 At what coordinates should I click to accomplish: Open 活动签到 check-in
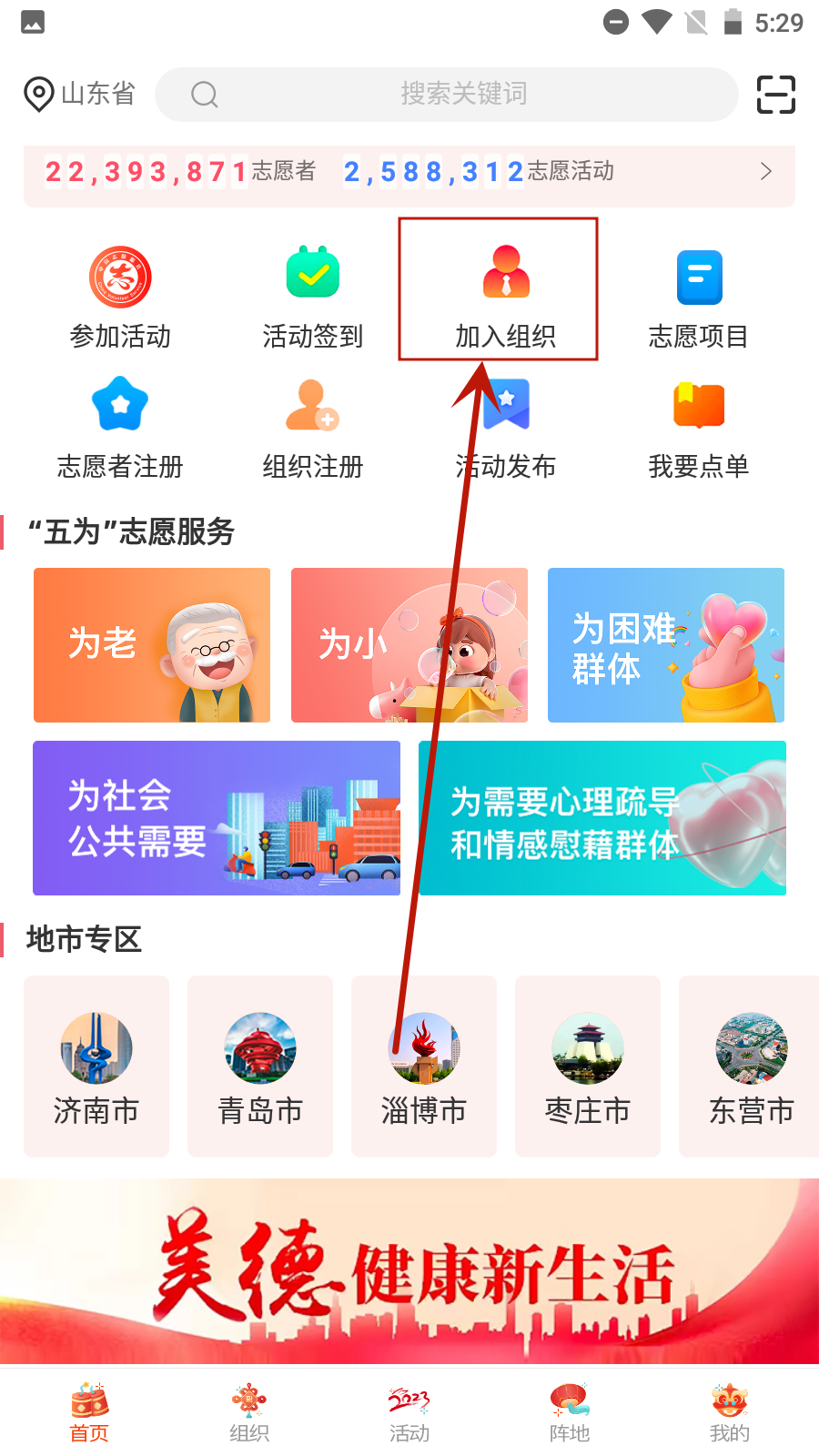tap(312, 298)
